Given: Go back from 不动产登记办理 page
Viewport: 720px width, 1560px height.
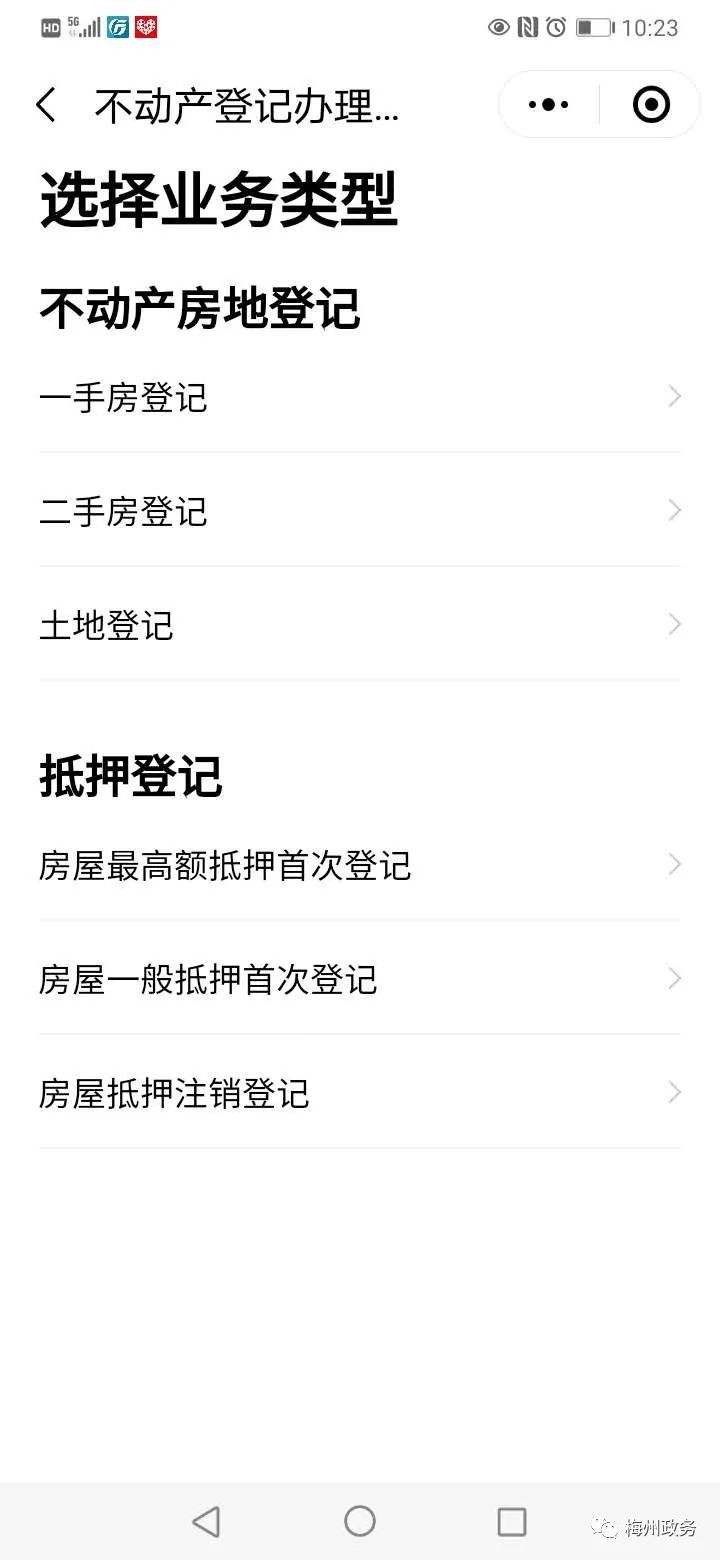Looking at the screenshot, I should 46,105.
